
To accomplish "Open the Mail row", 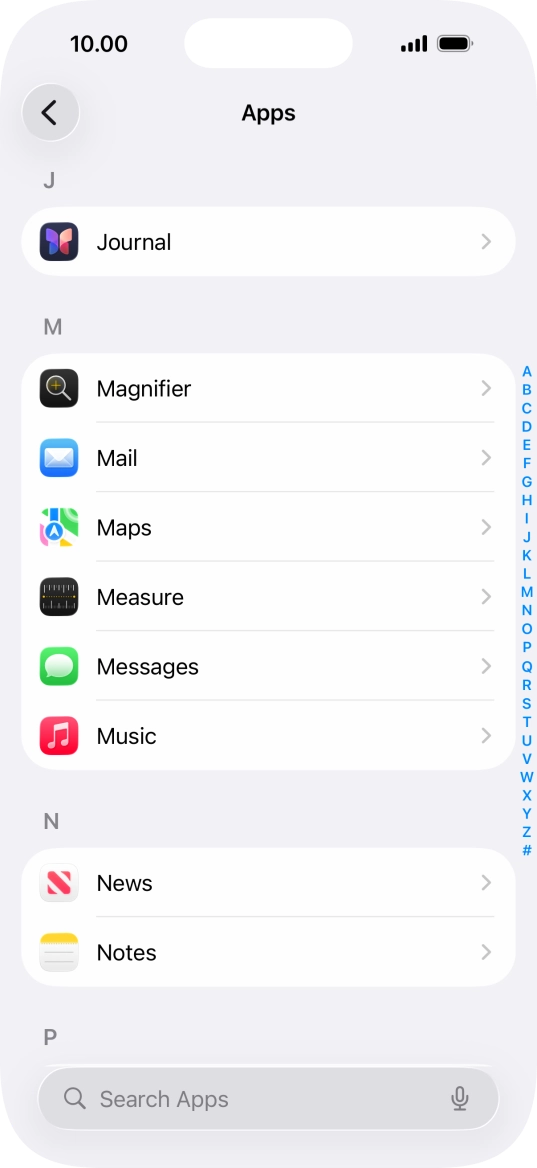I will tap(268, 457).
